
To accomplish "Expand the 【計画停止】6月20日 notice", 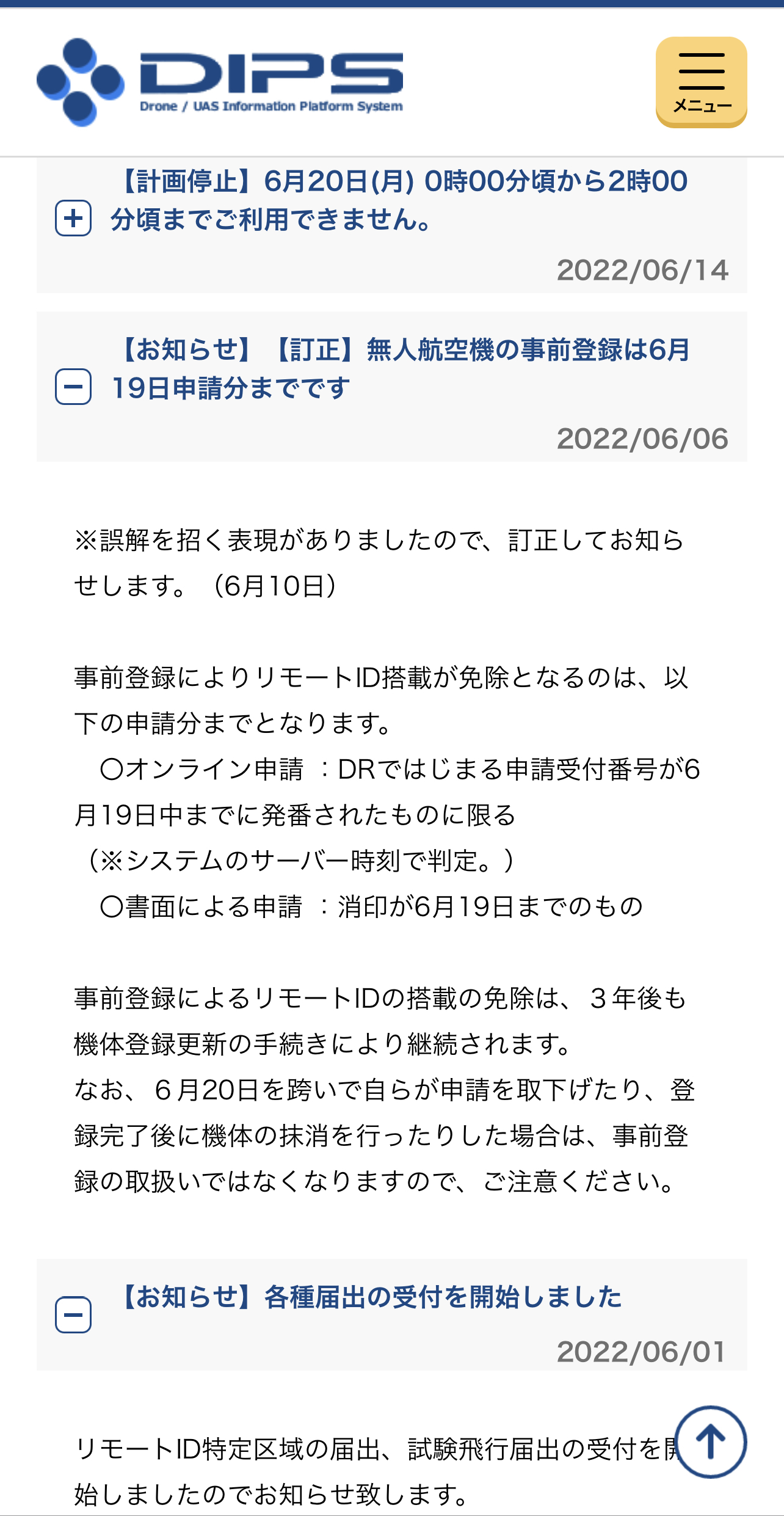I will [73, 218].
